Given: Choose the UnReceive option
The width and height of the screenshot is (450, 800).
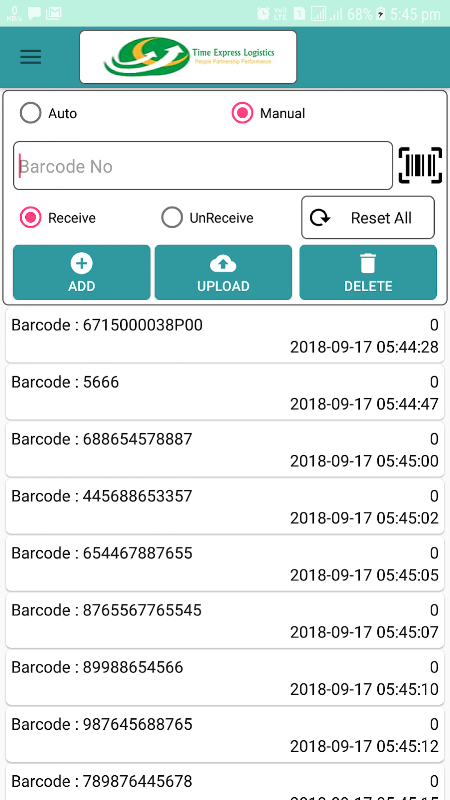Looking at the screenshot, I should coord(207,218).
